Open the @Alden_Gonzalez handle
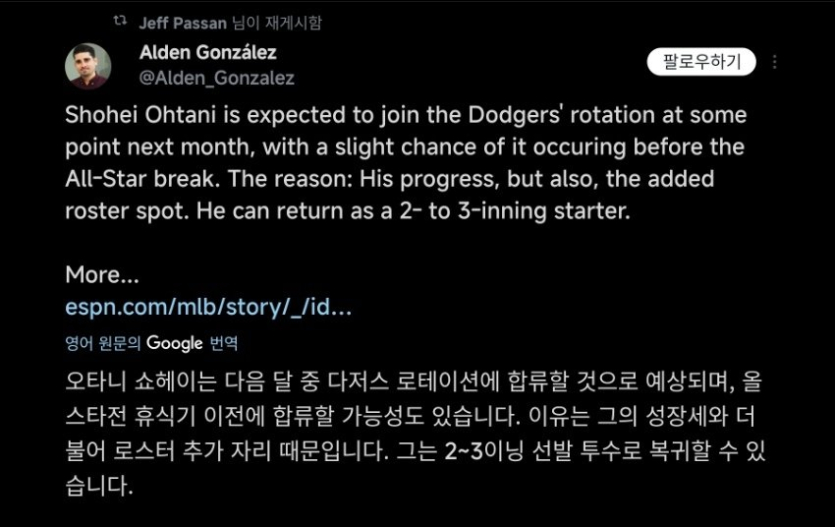Image resolution: width=835 pixels, height=527 pixels. tap(217, 77)
